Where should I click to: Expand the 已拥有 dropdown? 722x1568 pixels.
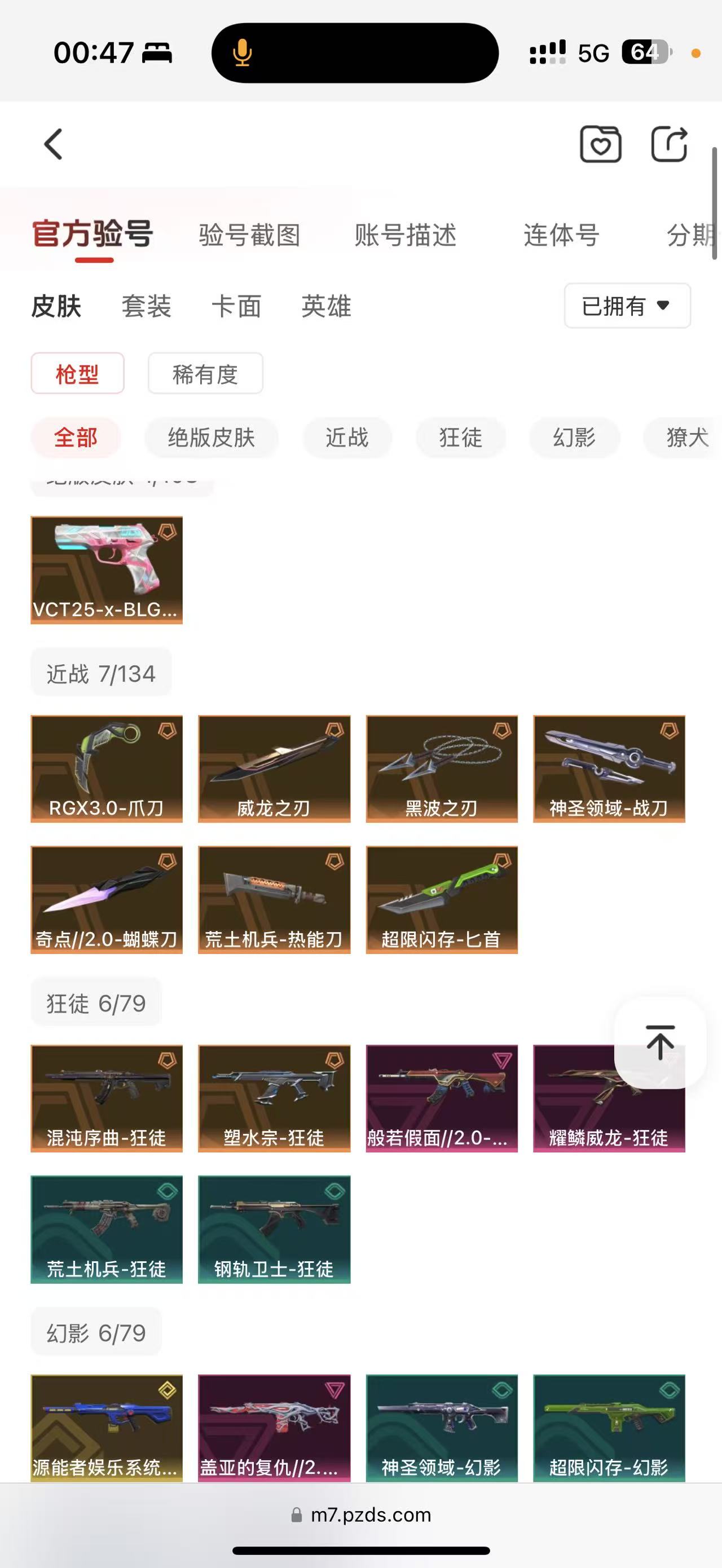[x=627, y=306]
